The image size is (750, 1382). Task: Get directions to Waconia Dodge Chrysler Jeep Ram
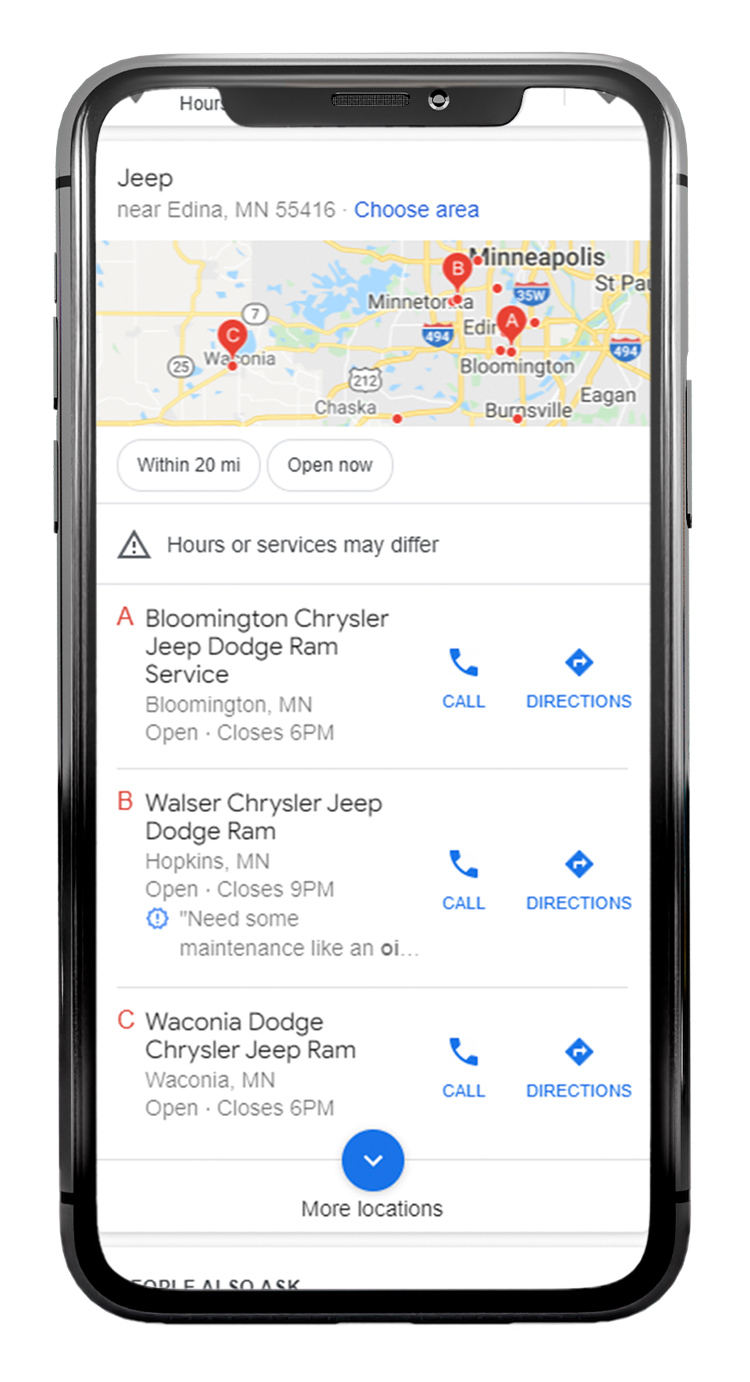click(x=579, y=1067)
